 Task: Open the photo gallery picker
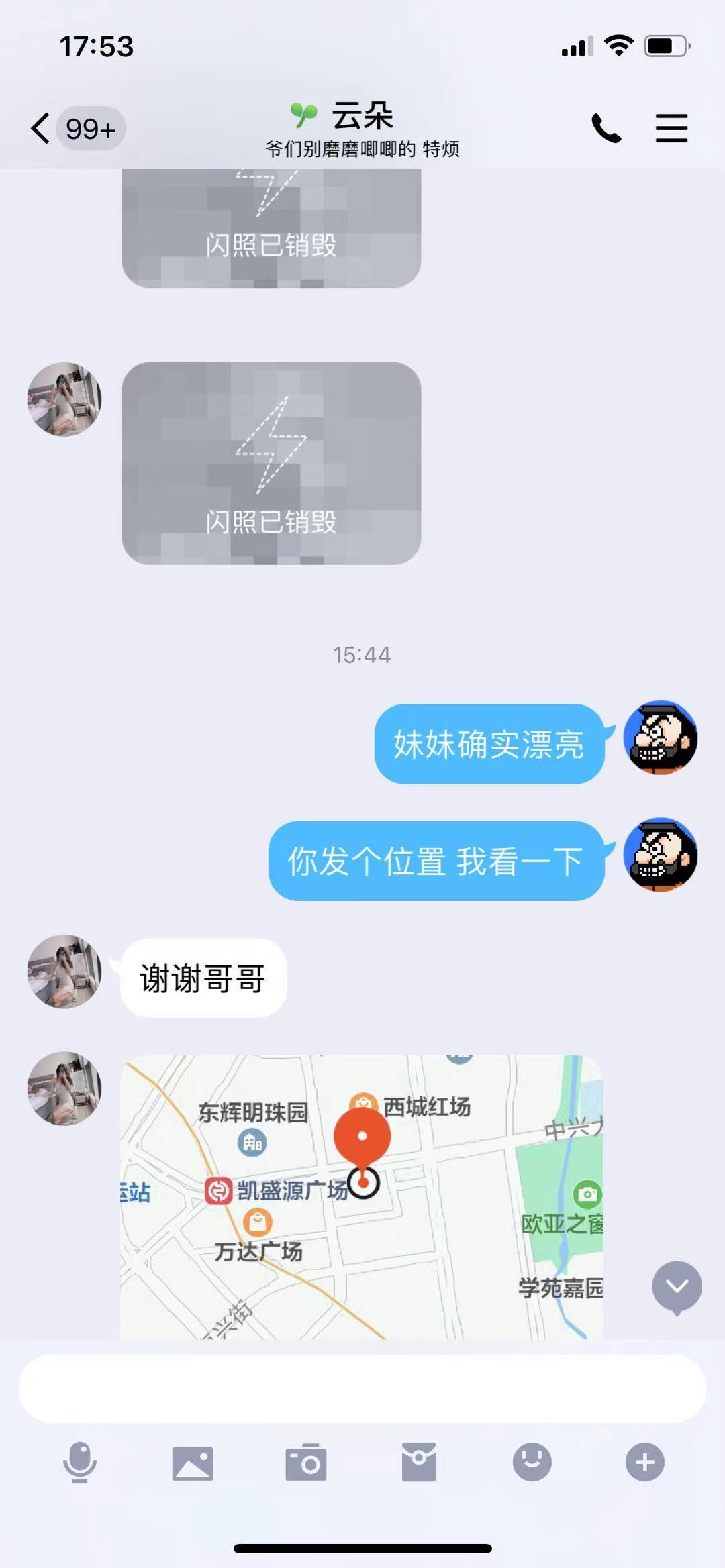(x=193, y=1463)
